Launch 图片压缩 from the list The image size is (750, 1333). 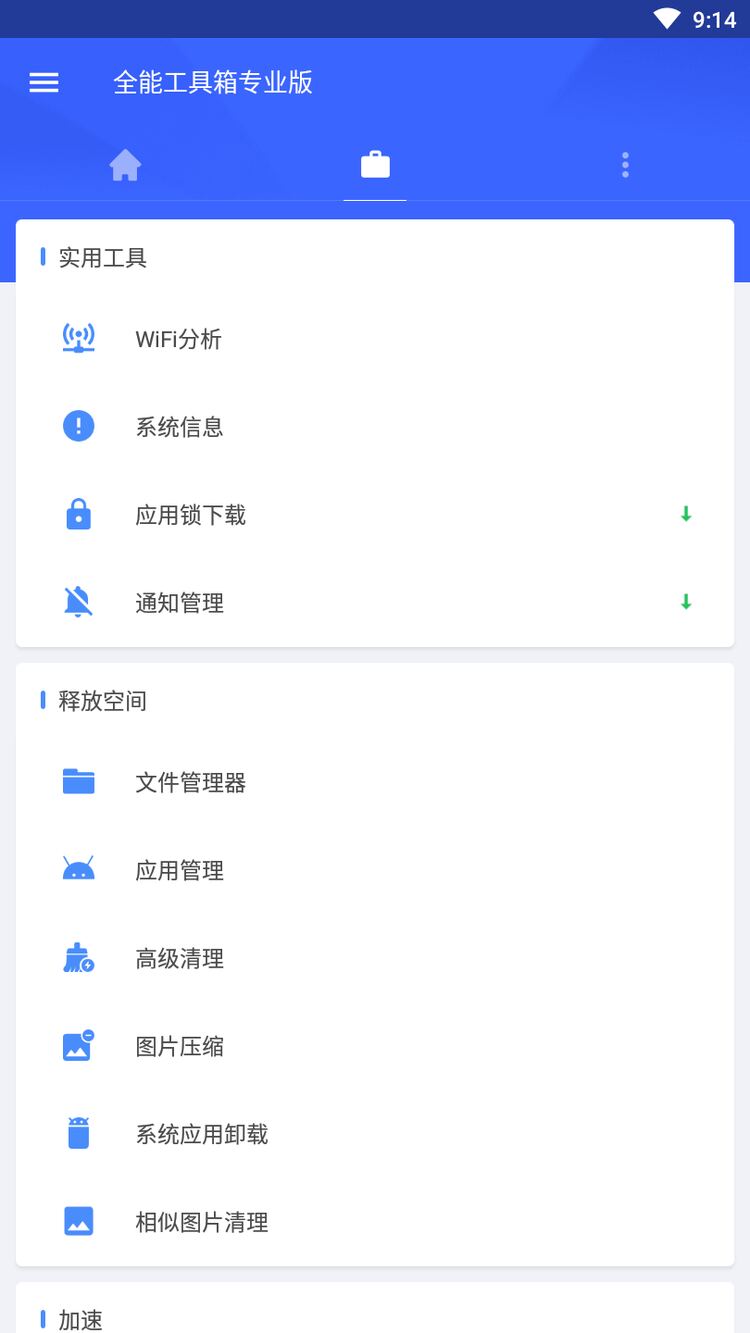(180, 1045)
